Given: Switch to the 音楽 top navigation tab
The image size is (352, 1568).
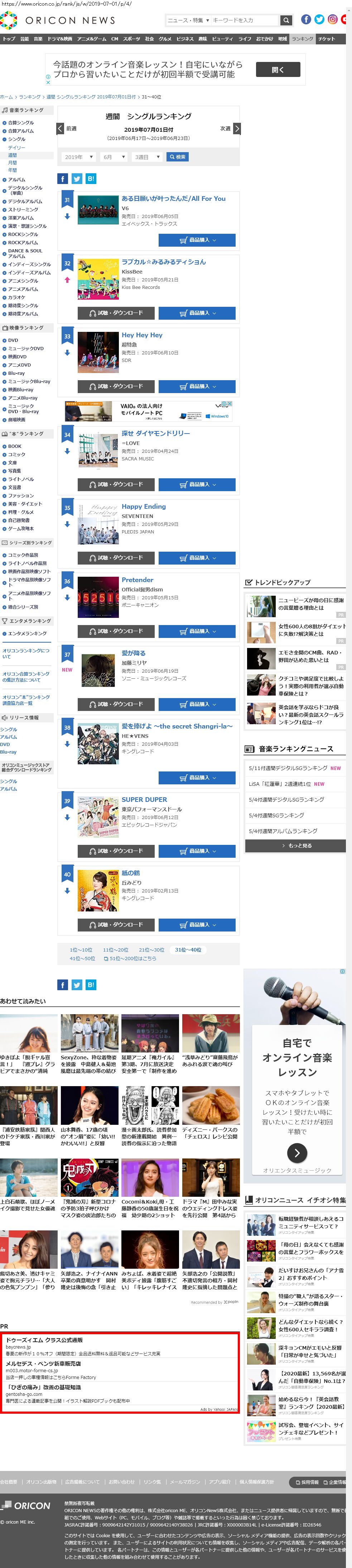Looking at the screenshot, I should (x=38, y=38).
